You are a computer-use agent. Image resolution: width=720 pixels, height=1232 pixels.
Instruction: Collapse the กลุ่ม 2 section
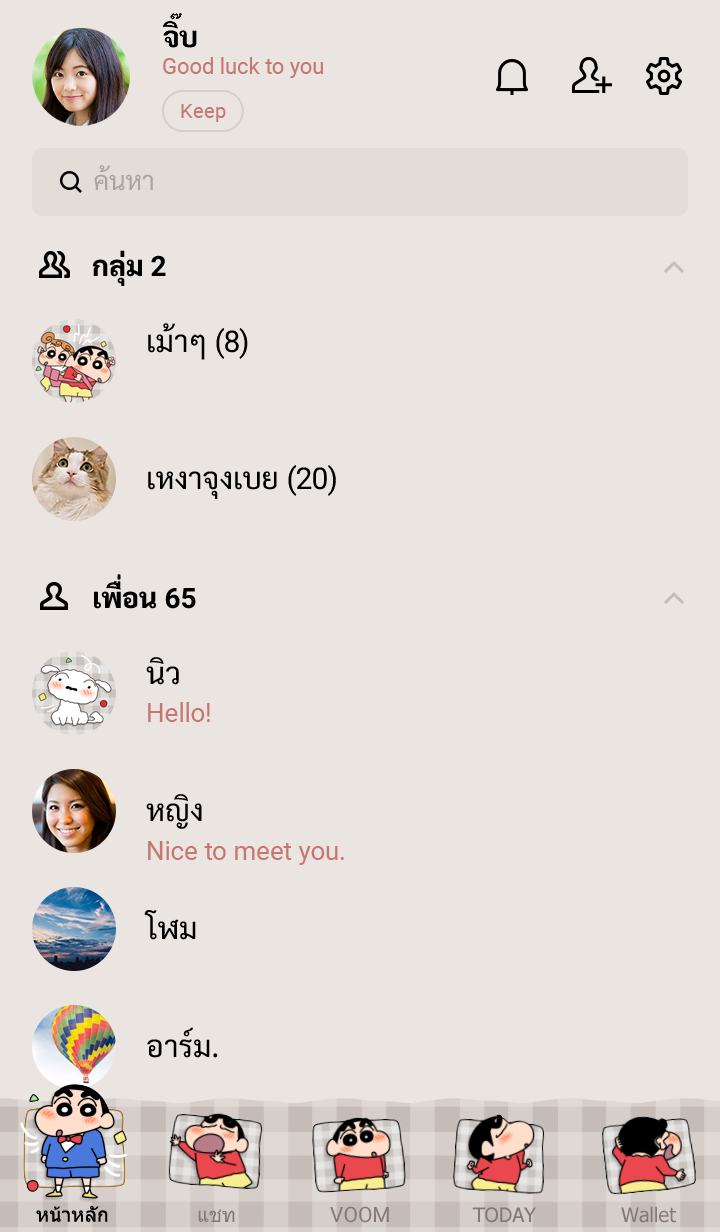pyautogui.click(x=674, y=267)
